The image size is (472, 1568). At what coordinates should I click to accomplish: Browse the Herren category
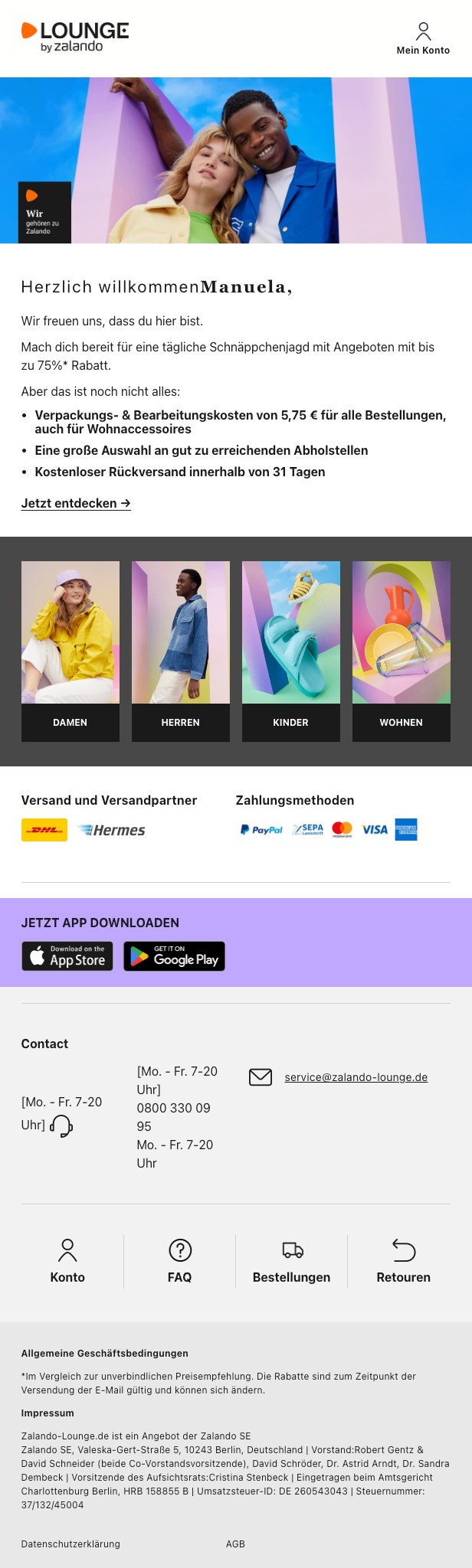coord(181,651)
